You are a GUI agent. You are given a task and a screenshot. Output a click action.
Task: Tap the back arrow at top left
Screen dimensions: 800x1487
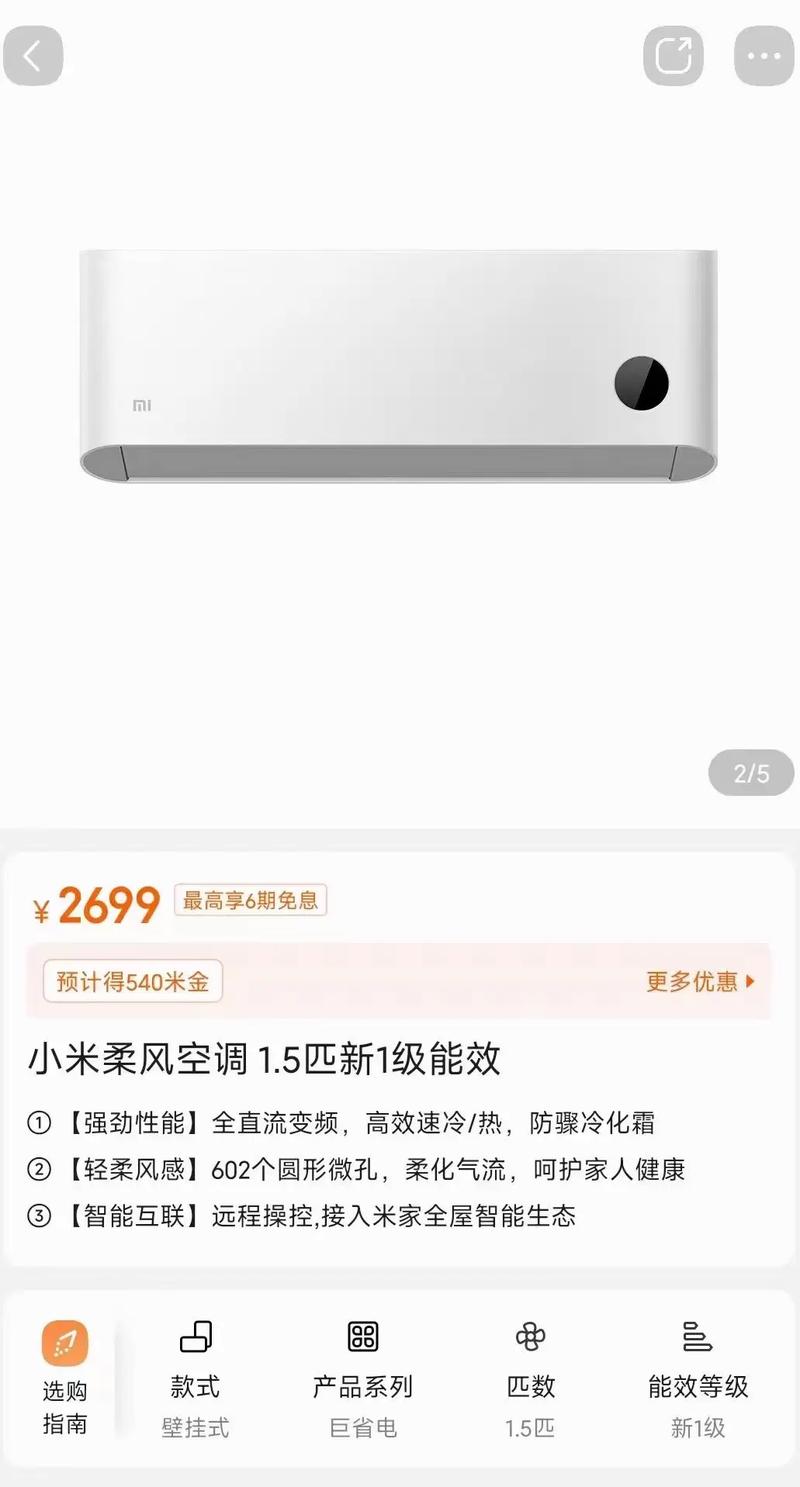(x=33, y=55)
